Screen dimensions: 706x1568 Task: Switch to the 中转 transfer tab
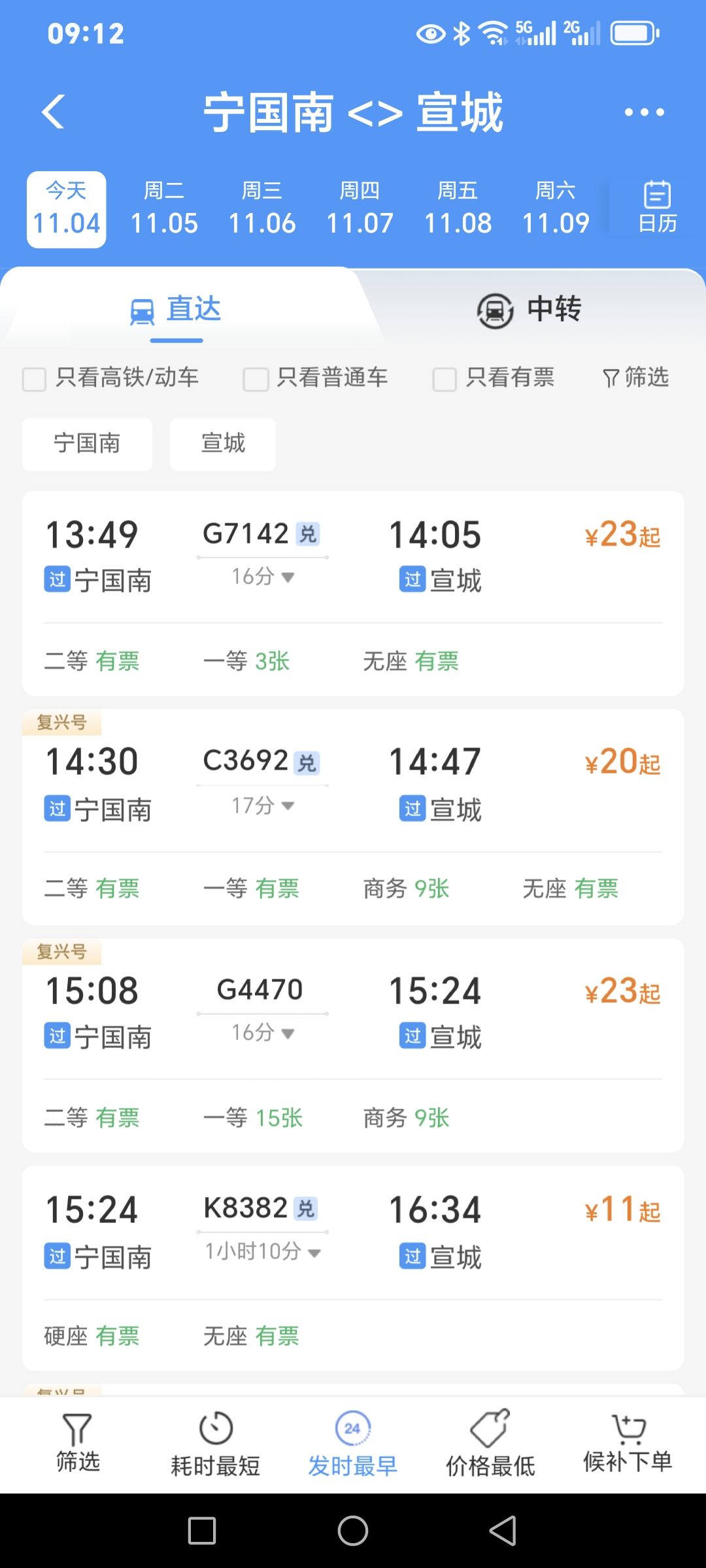tap(529, 310)
